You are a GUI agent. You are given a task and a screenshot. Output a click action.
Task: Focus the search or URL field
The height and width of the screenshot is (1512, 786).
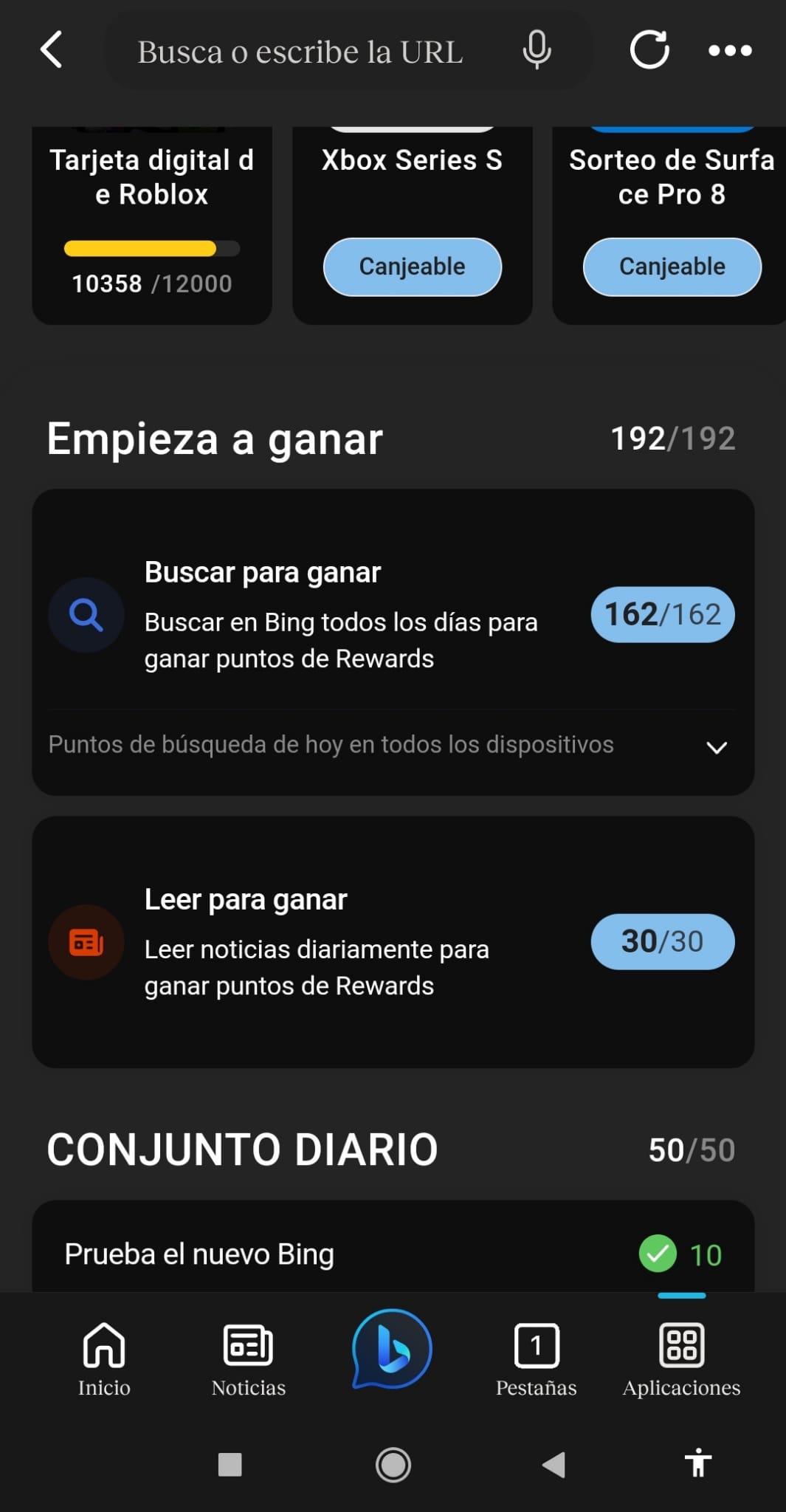pyautogui.click(x=300, y=52)
